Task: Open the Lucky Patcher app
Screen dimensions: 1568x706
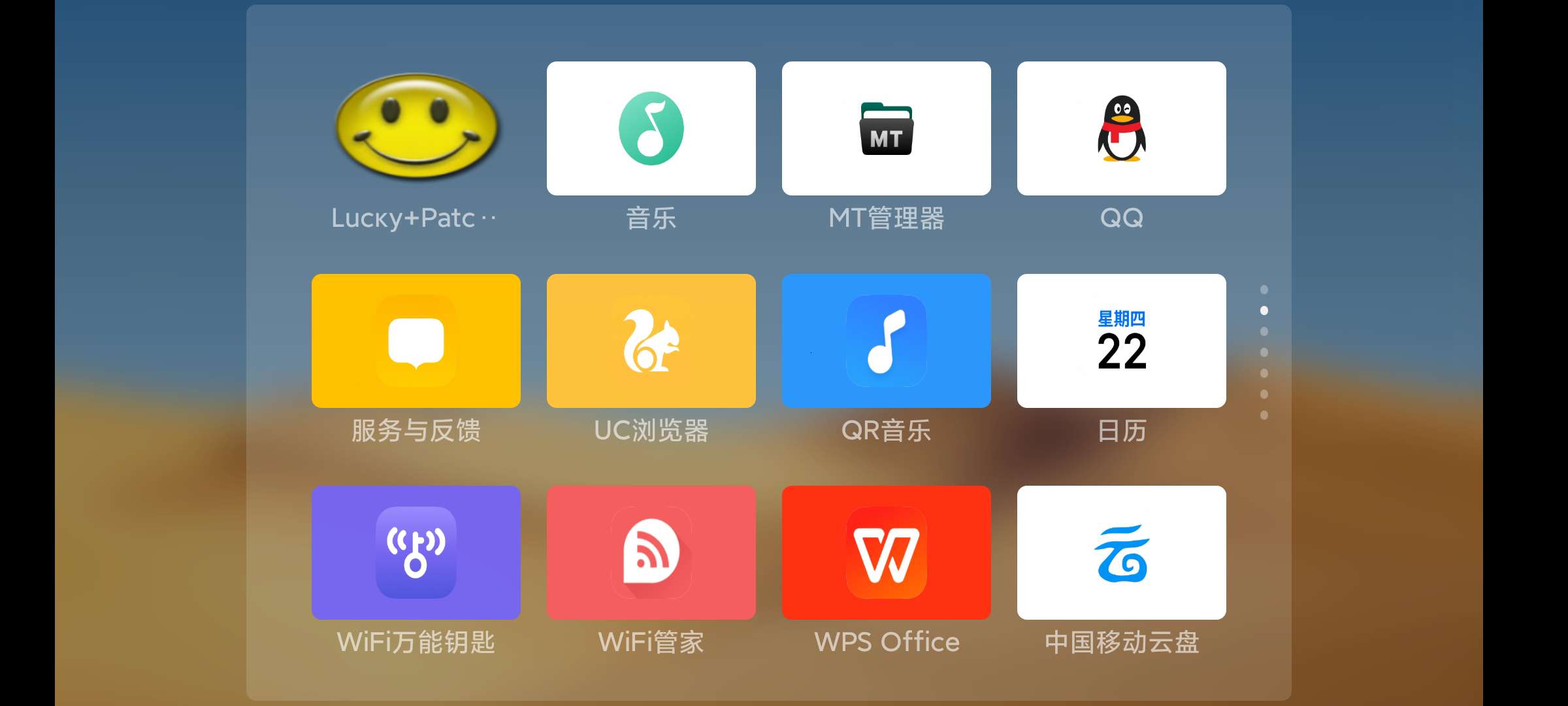Action: tap(416, 128)
